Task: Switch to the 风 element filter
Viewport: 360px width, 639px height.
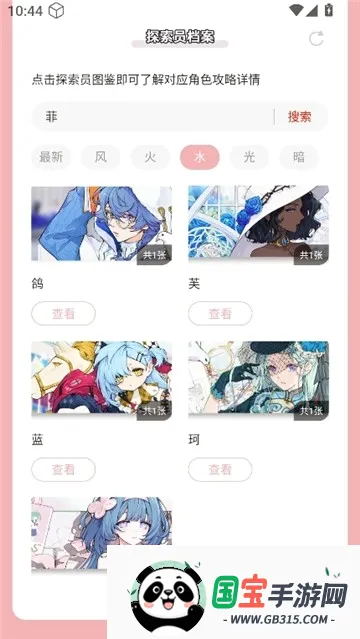Action: pyautogui.click(x=101, y=157)
